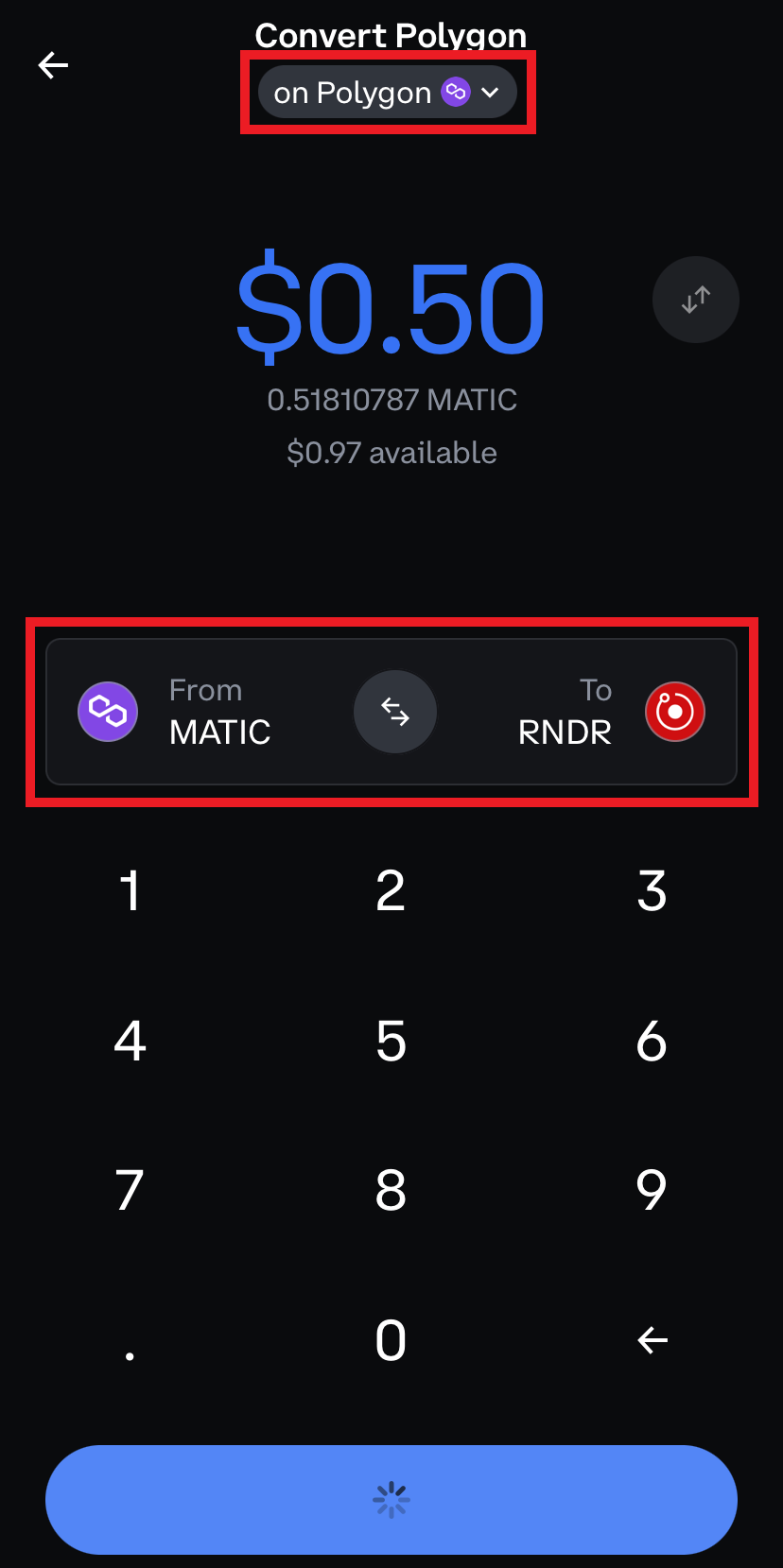Enter digit 1 on the keypad
The image size is (783, 1568).
pyautogui.click(x=130, y=891)
